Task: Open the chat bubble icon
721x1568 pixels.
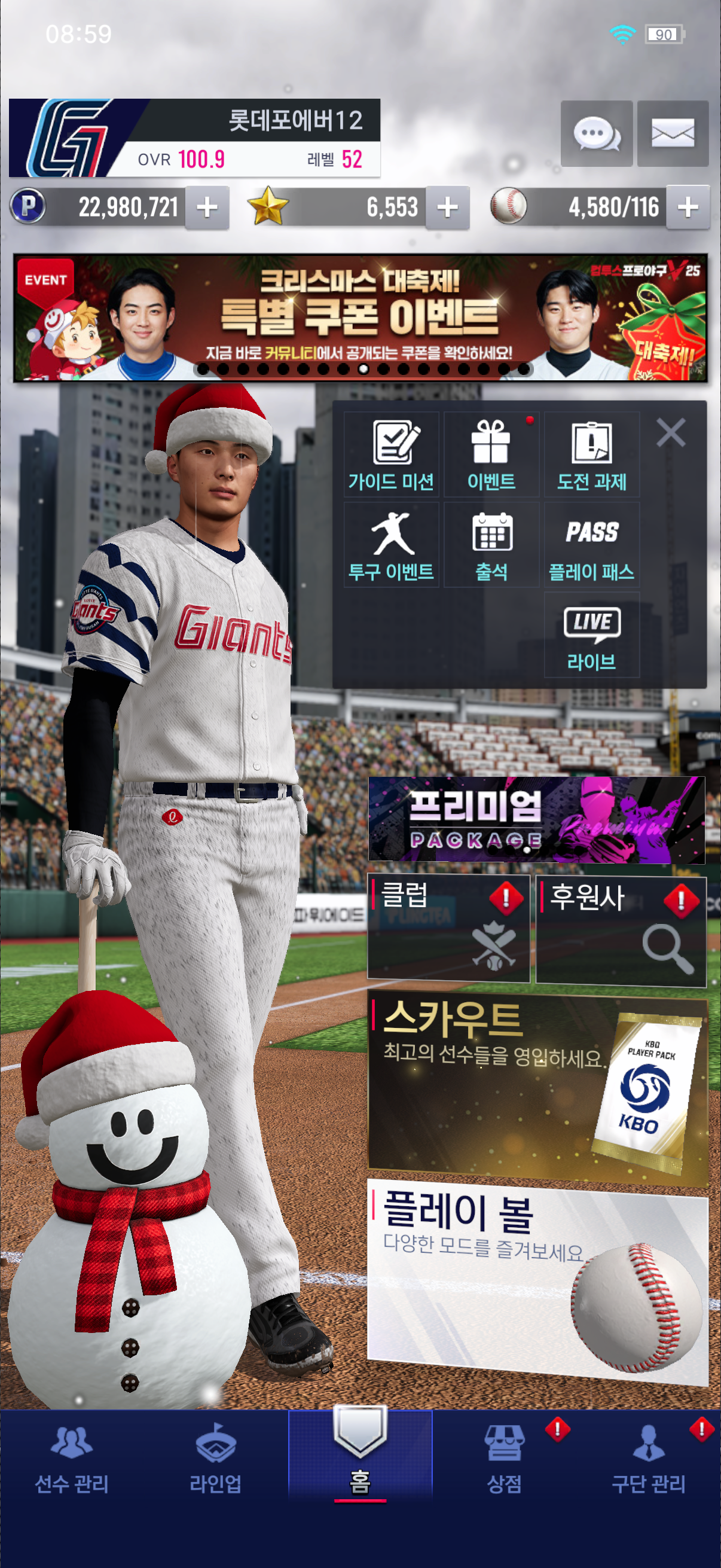Action: [x=596, y=134]
